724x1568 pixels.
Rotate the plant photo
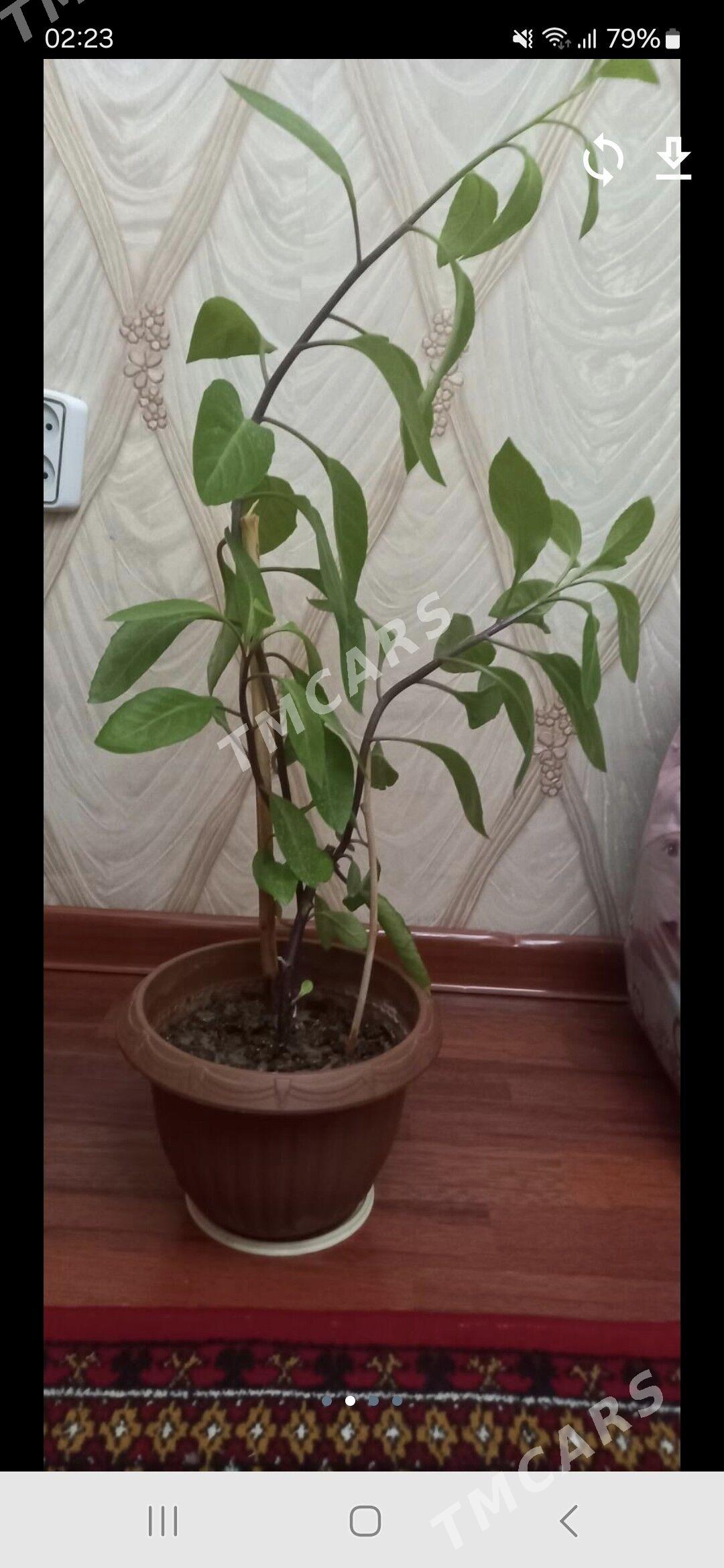click(603, 159)
